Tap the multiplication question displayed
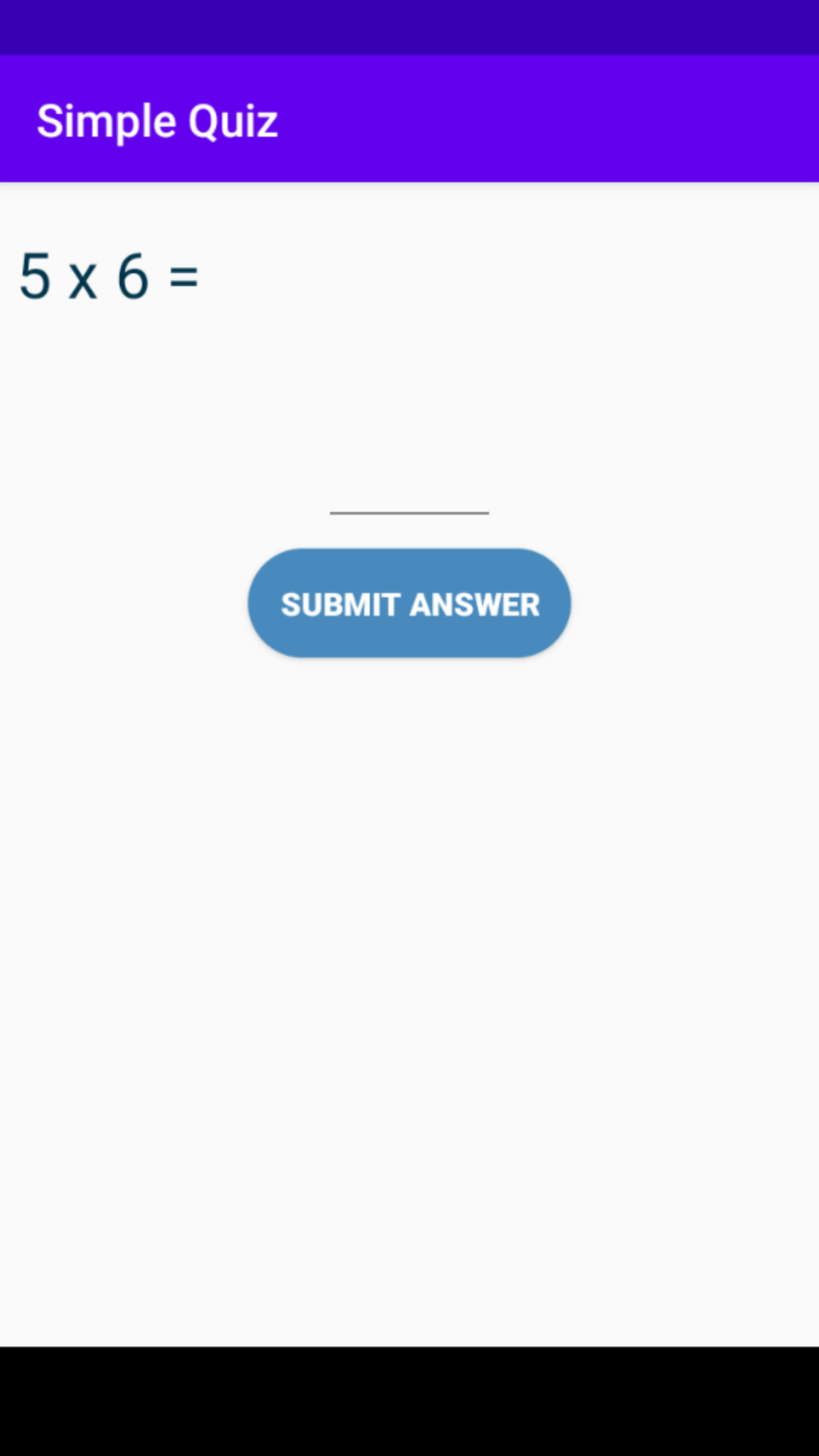 pyautogui.click(x=108, y=277)
